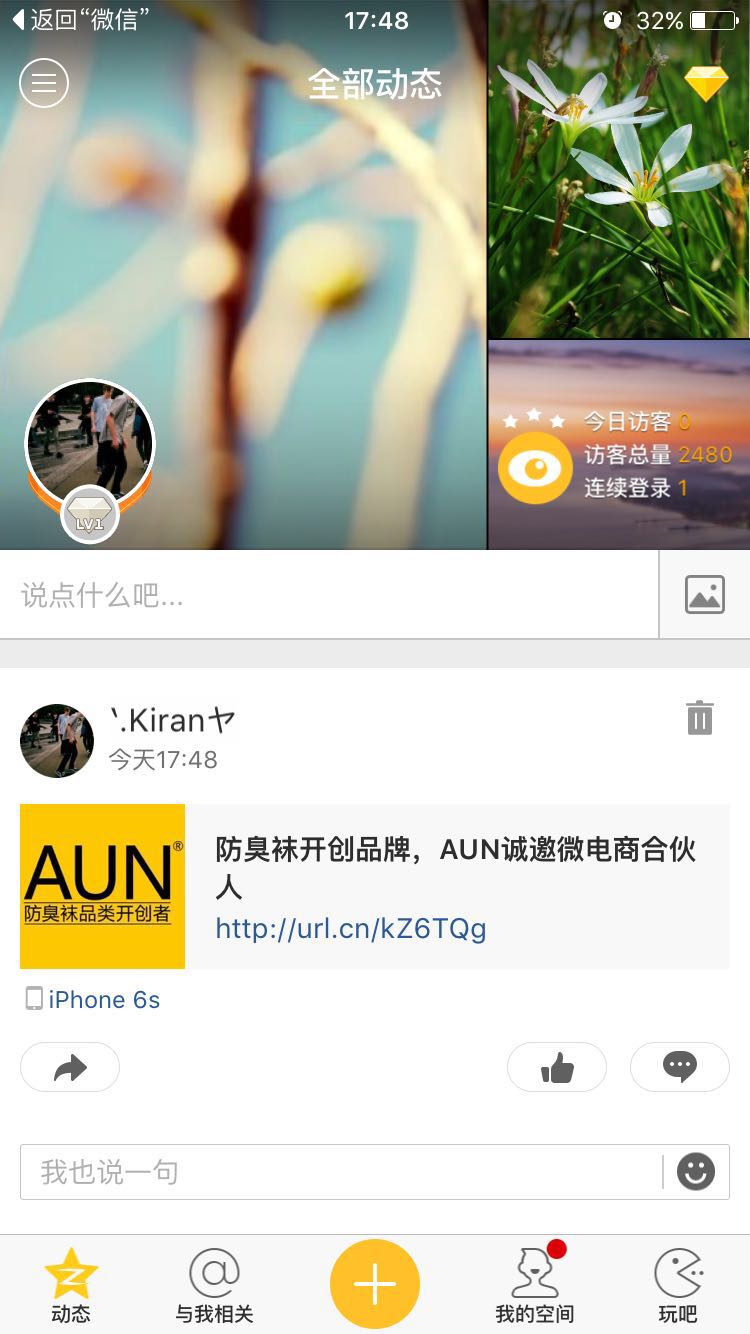Switch to the 我的空间 tab
Viewport: 750px width, 1334px height.
(535, 1285)
